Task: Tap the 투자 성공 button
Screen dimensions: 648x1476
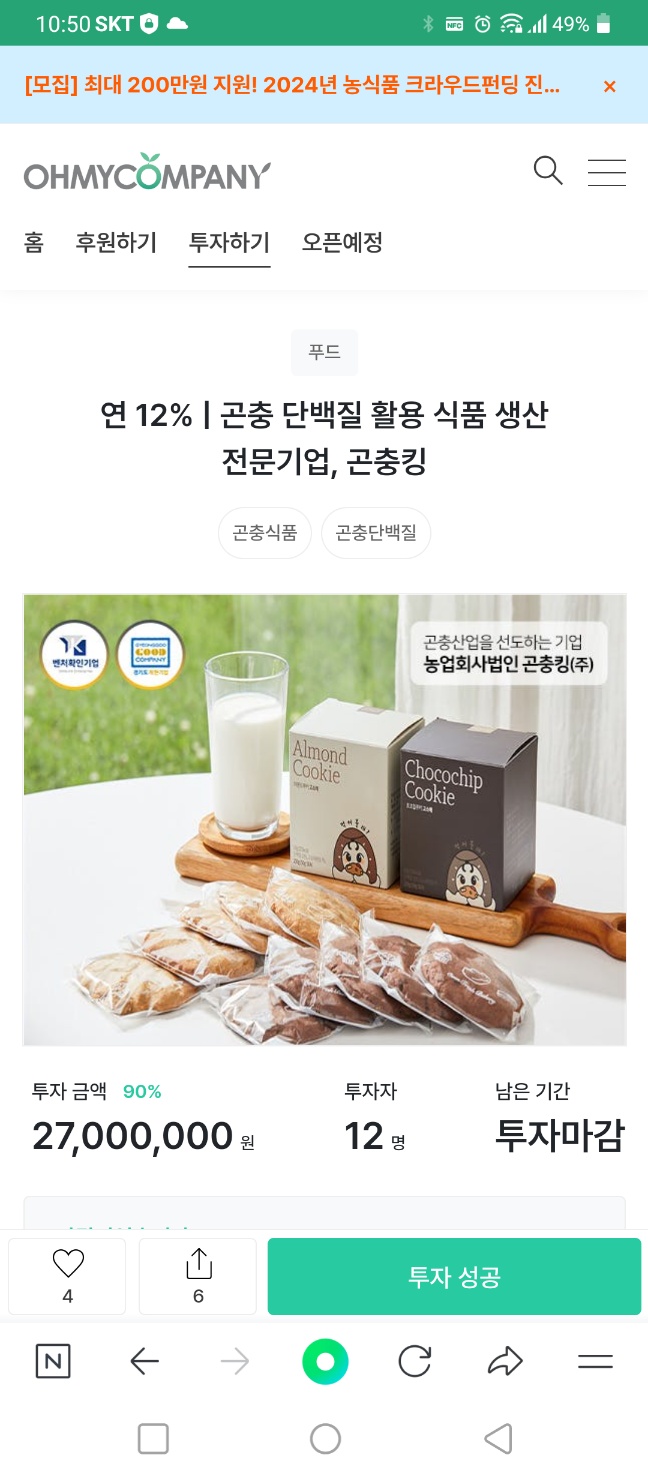Action: pos(454,1277)
